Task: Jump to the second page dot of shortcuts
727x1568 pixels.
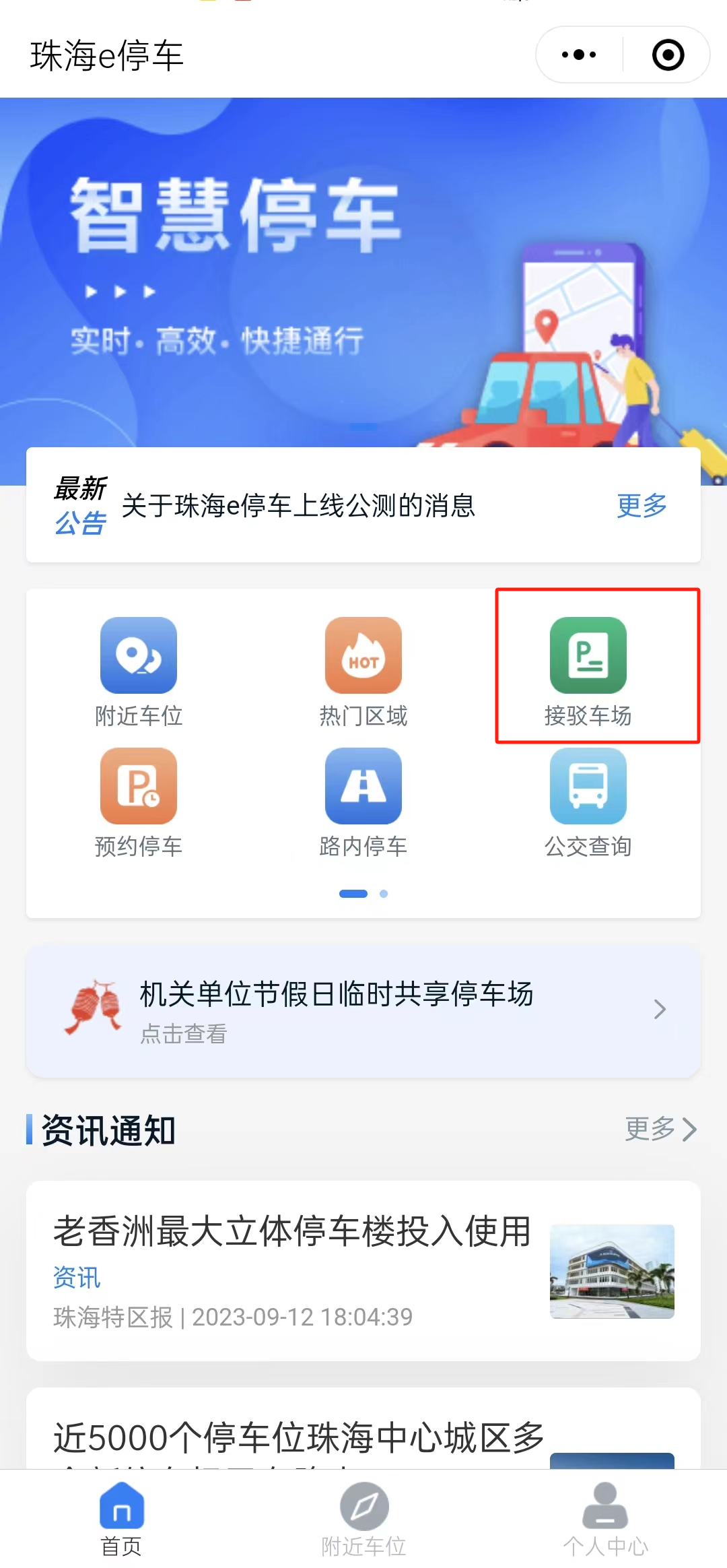Action: pos(384,894)
